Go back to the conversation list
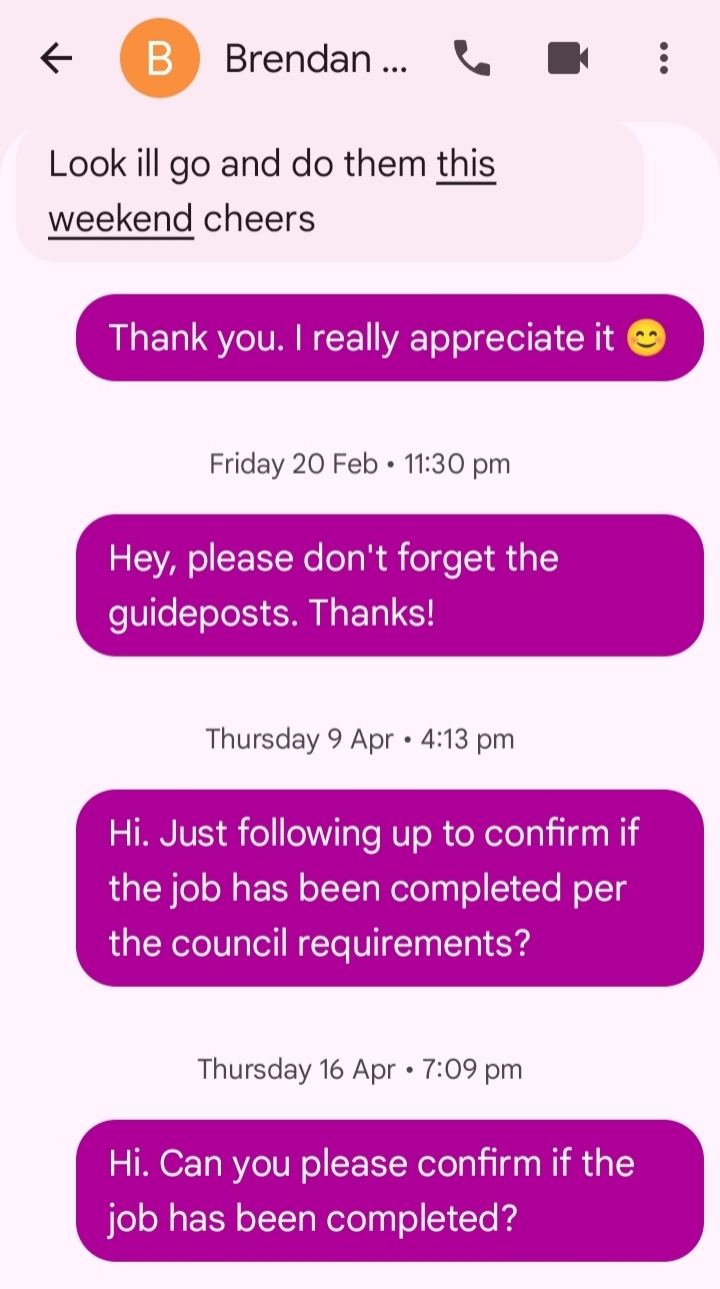Viewport: 720px width, 1289px height. [x=56, y=59]
